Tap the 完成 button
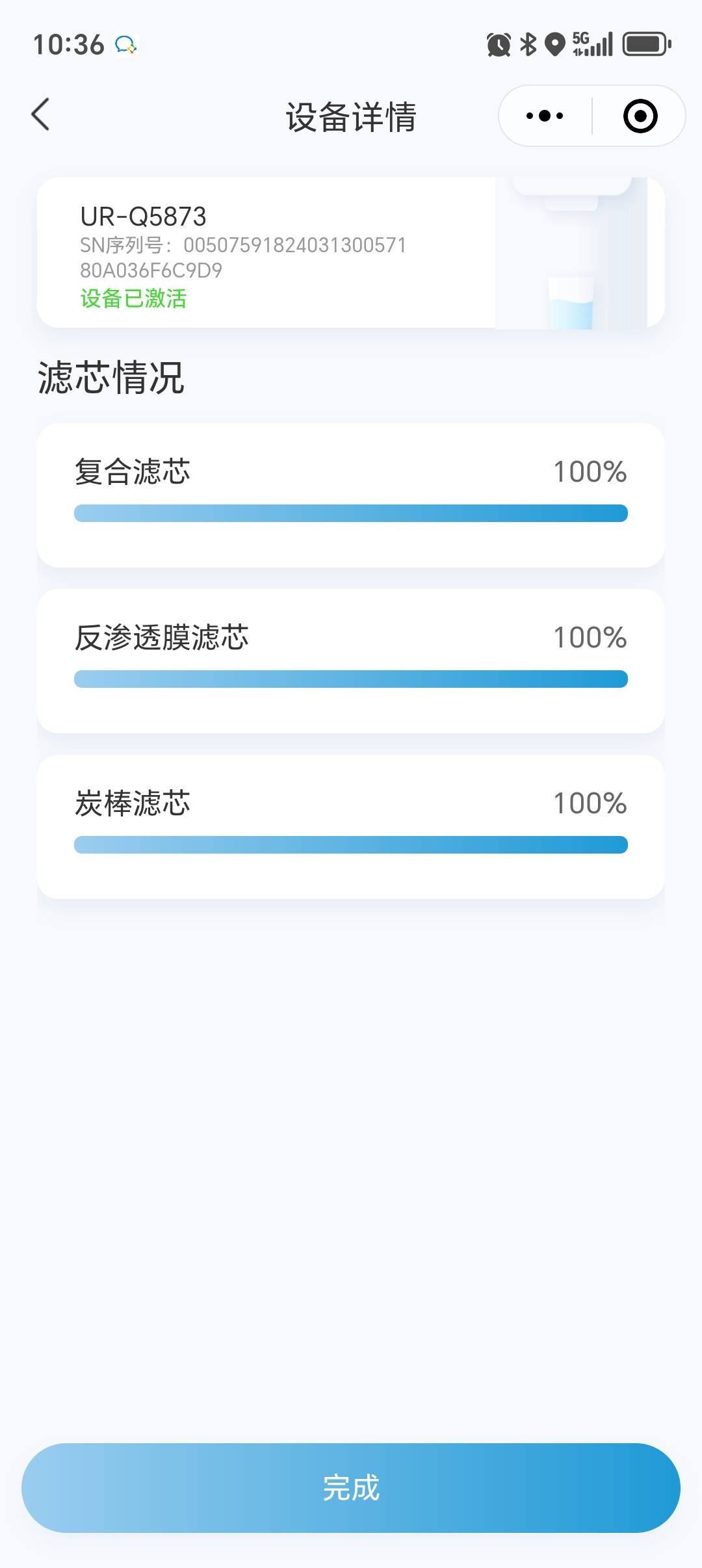The width and height of the screenshot is (702, 1568). point(351,1487)
